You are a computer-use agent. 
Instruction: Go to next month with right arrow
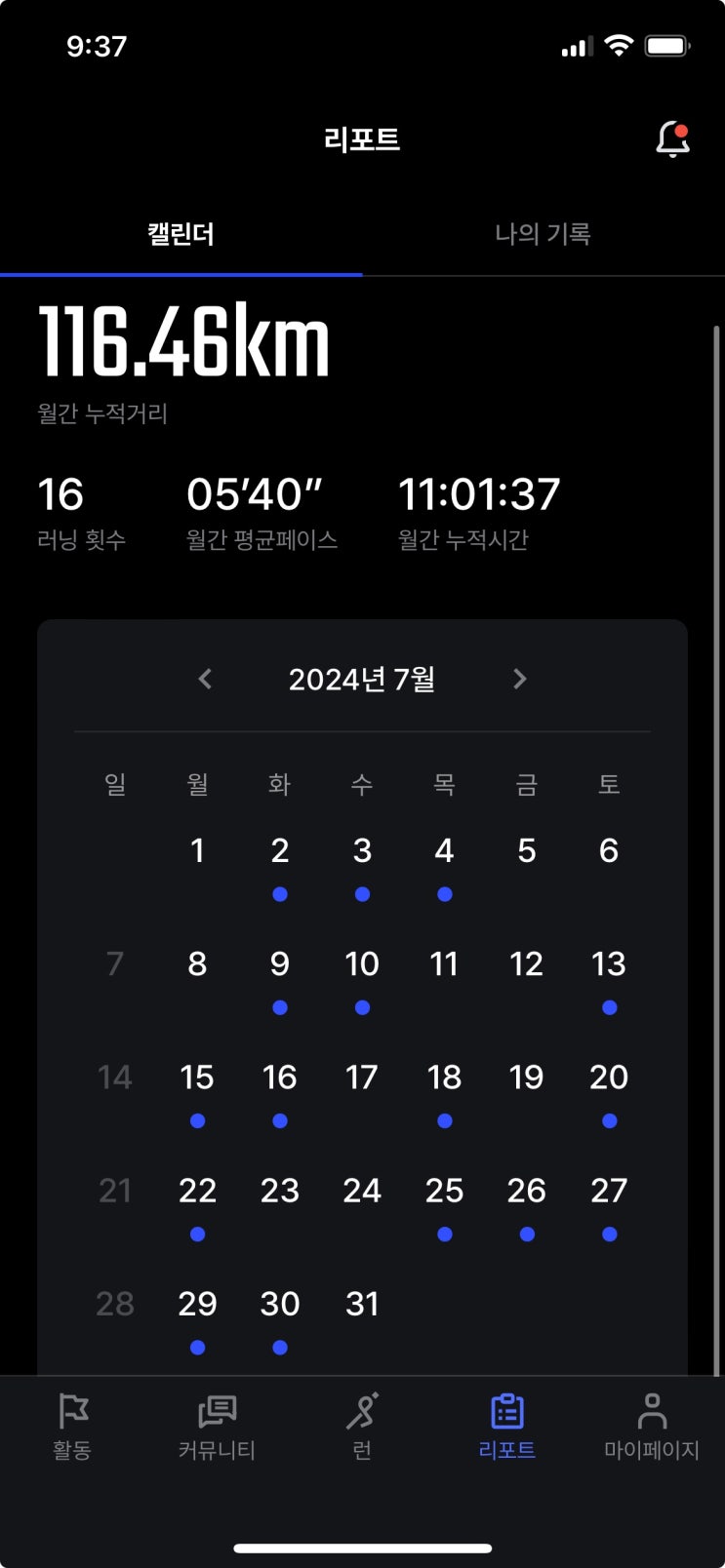click(x=520, y=679)
